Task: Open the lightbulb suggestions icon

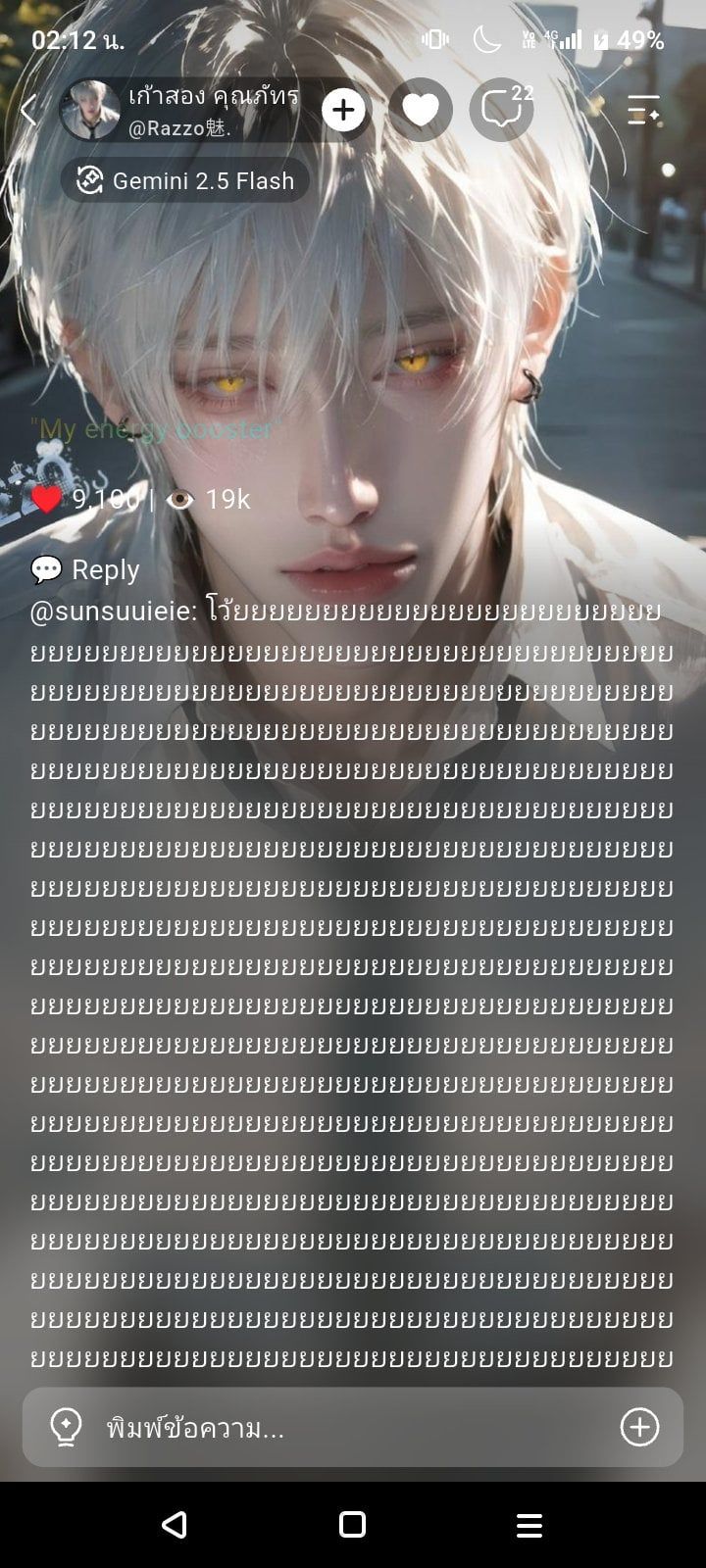Action: [66, 1427]
